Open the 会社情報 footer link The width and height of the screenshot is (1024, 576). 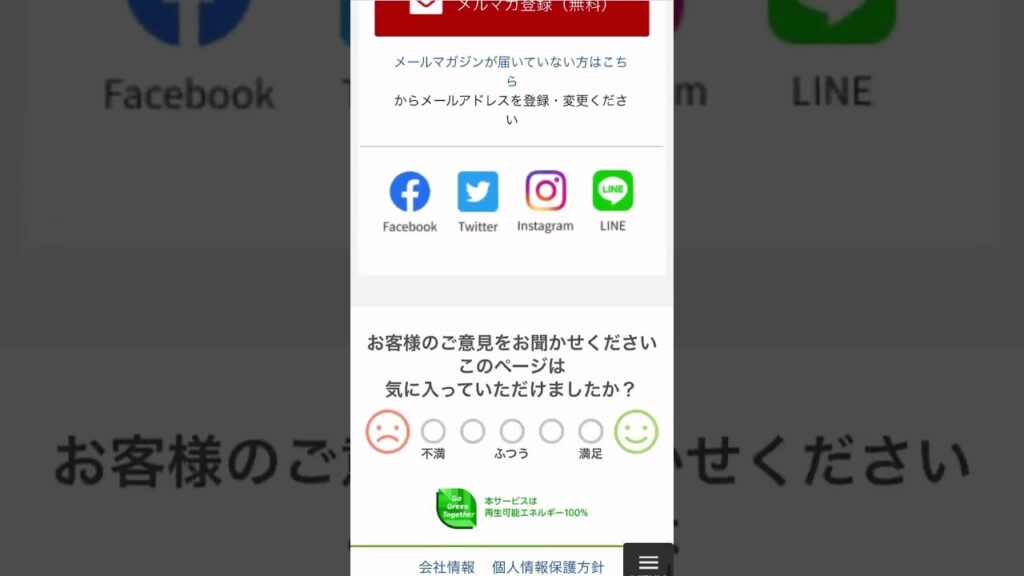click(x=447, y=567)
